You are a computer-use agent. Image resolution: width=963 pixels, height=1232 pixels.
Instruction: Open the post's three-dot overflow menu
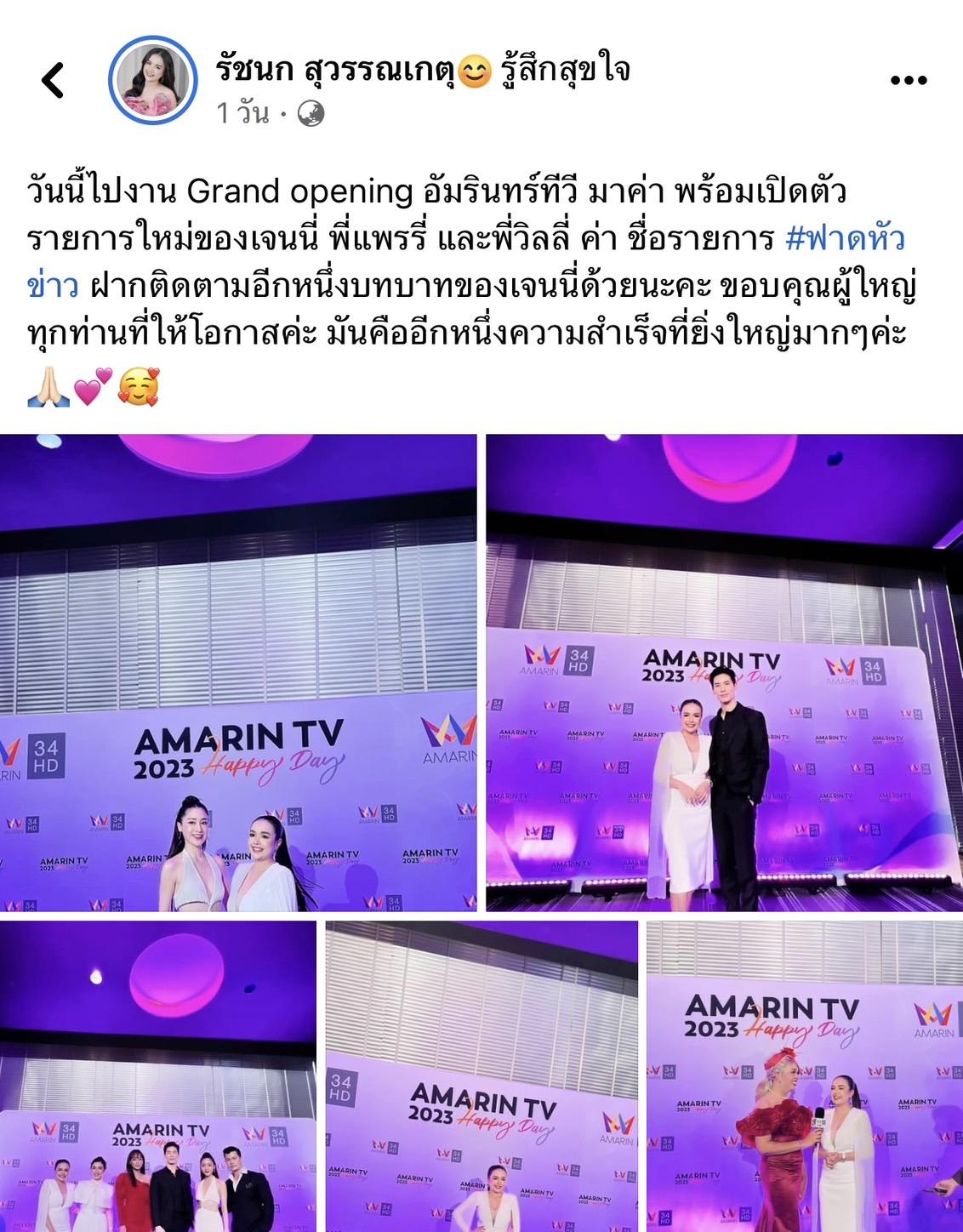908,81
